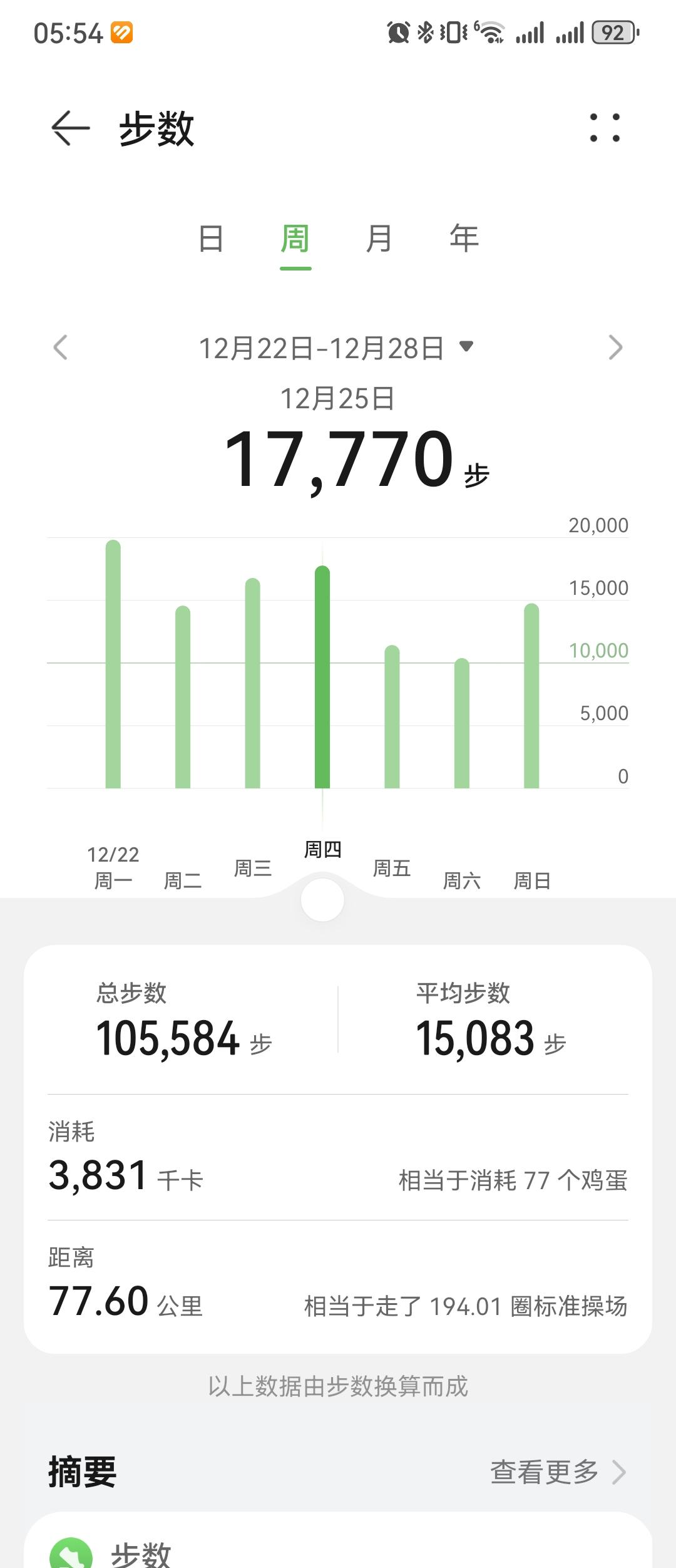Click the Wi-Fi icon in the status bar
This screenshot has height=1568, width=676.
[492, 33]
